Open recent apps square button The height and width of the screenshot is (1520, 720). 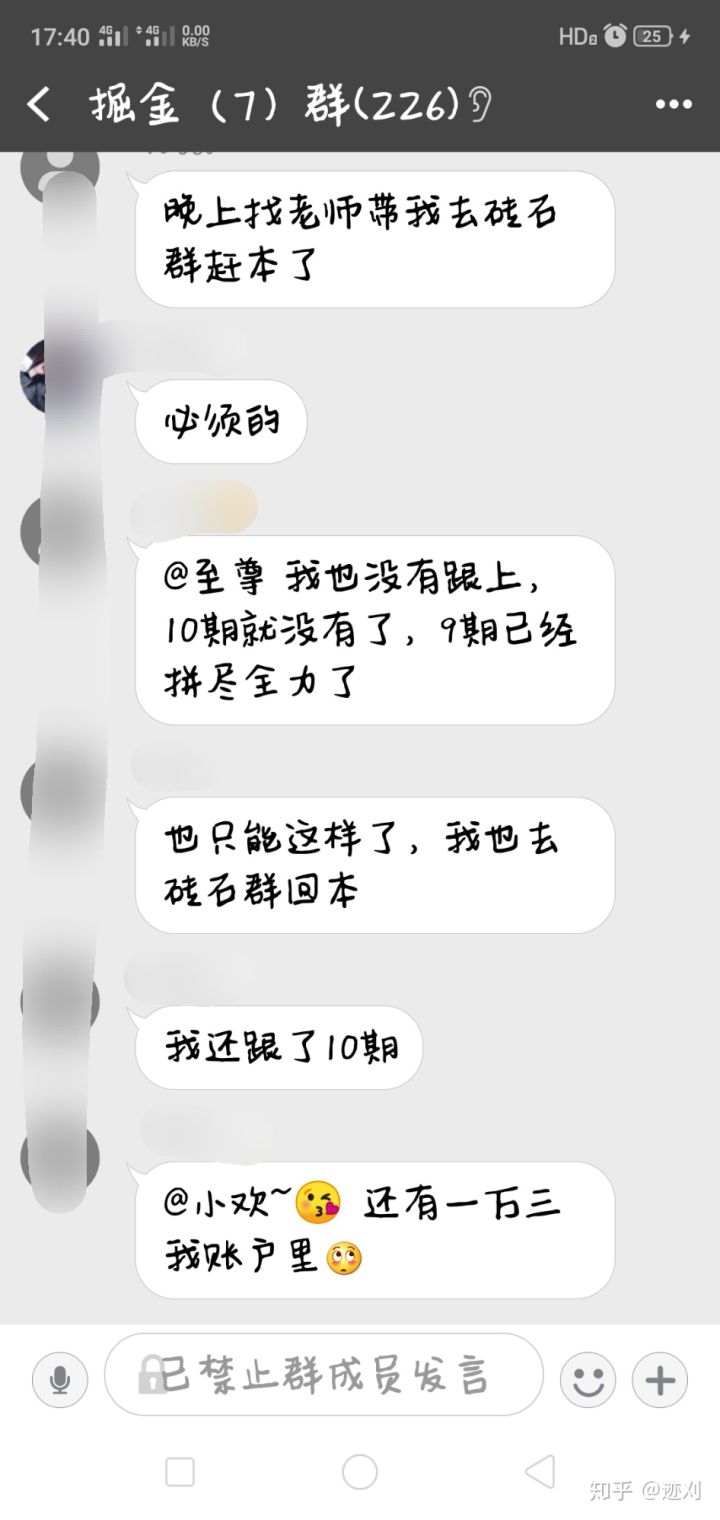pyautogui.click(x=180, y=1471)
